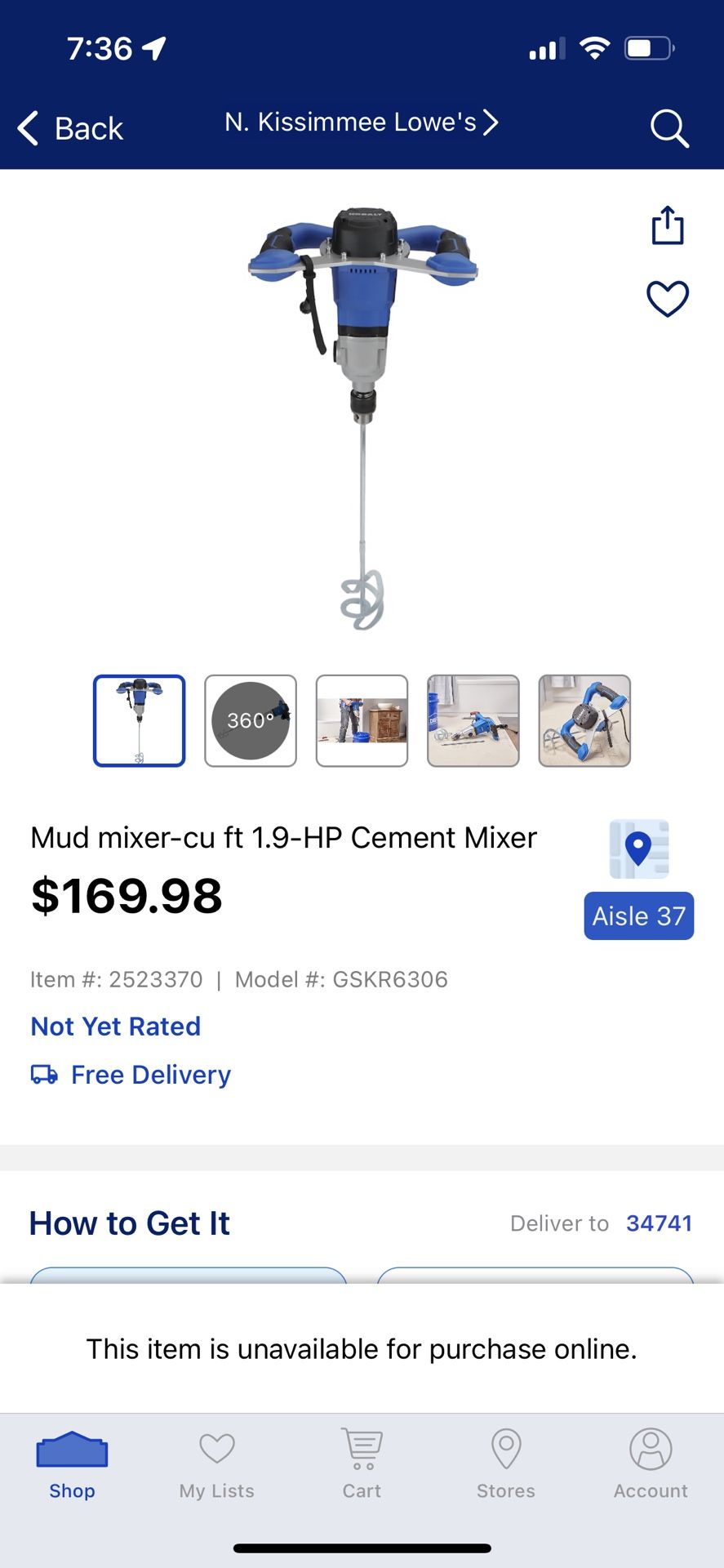724x1568 pixels.
Task: View Free Delivery details
Action: coord(150,1075)
